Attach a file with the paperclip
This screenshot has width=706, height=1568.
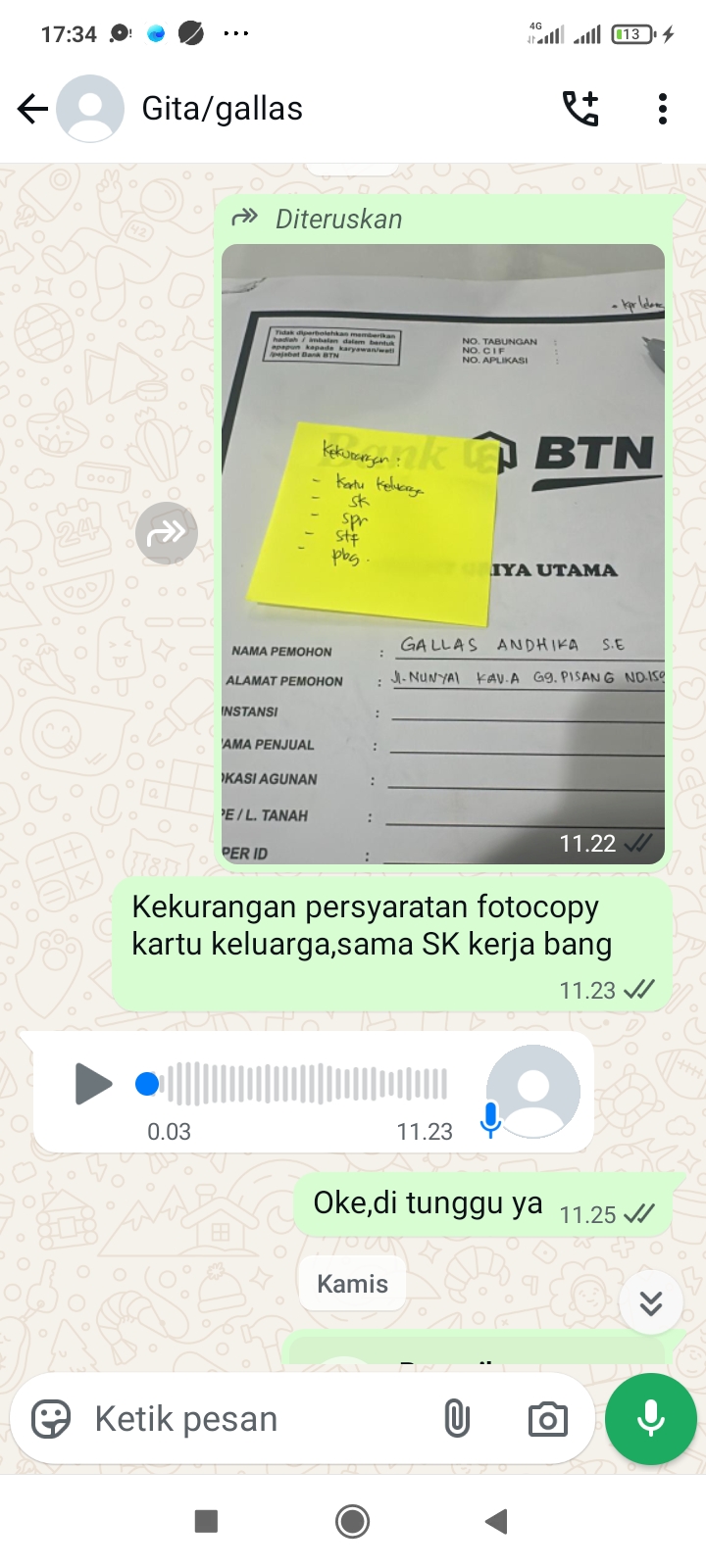tap(457, 1418)
